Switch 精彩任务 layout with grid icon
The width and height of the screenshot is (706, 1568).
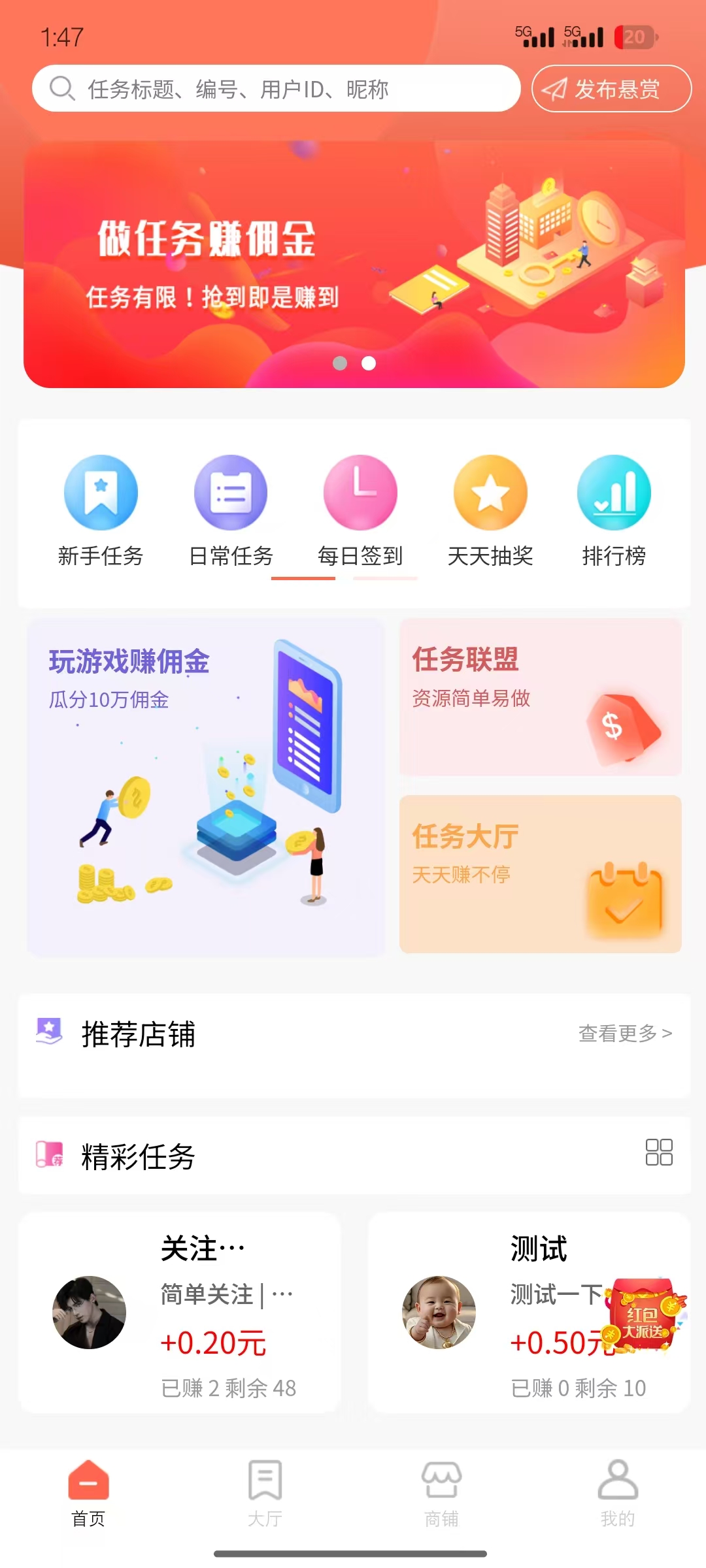pyautogui.click(x=659, y=1152)
